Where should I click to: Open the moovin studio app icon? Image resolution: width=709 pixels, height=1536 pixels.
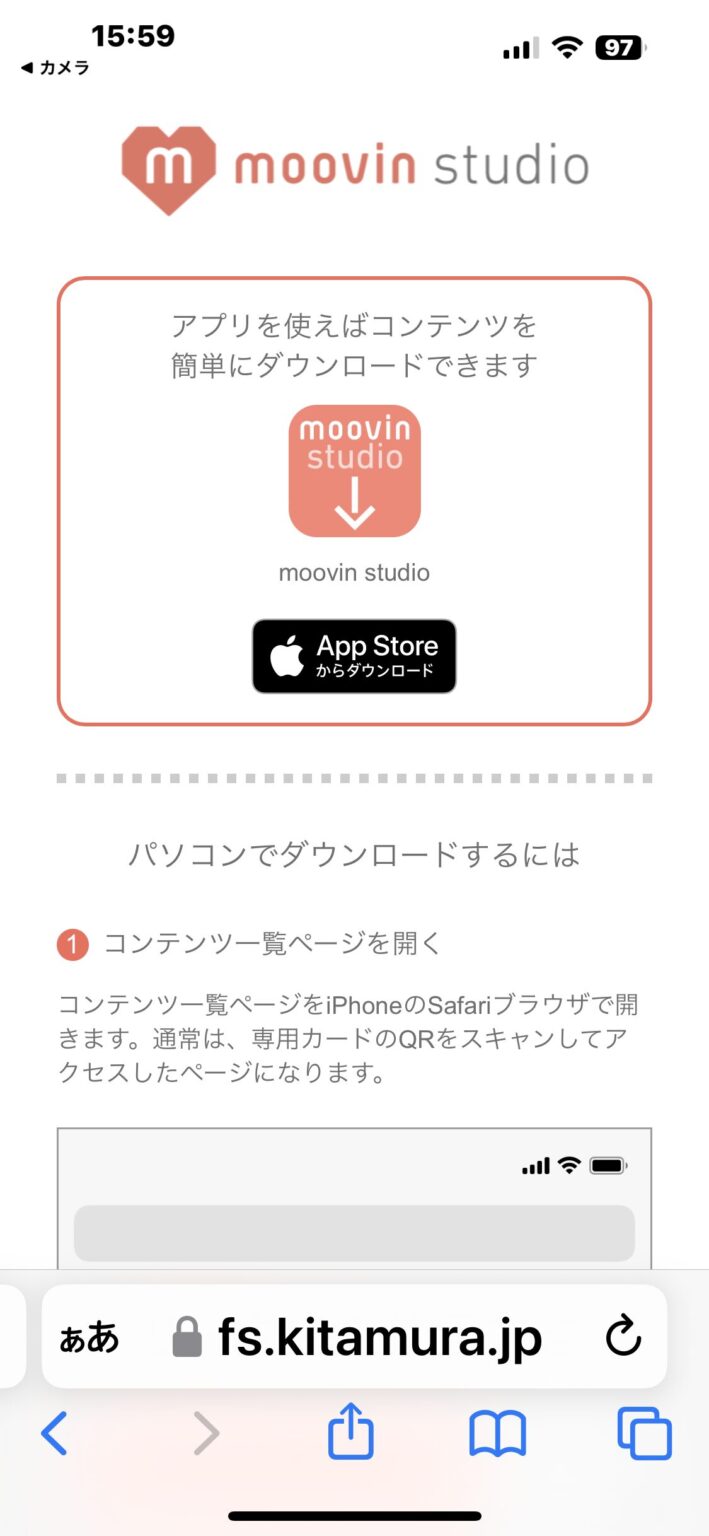pyautogui.click(x=354, y=471)
